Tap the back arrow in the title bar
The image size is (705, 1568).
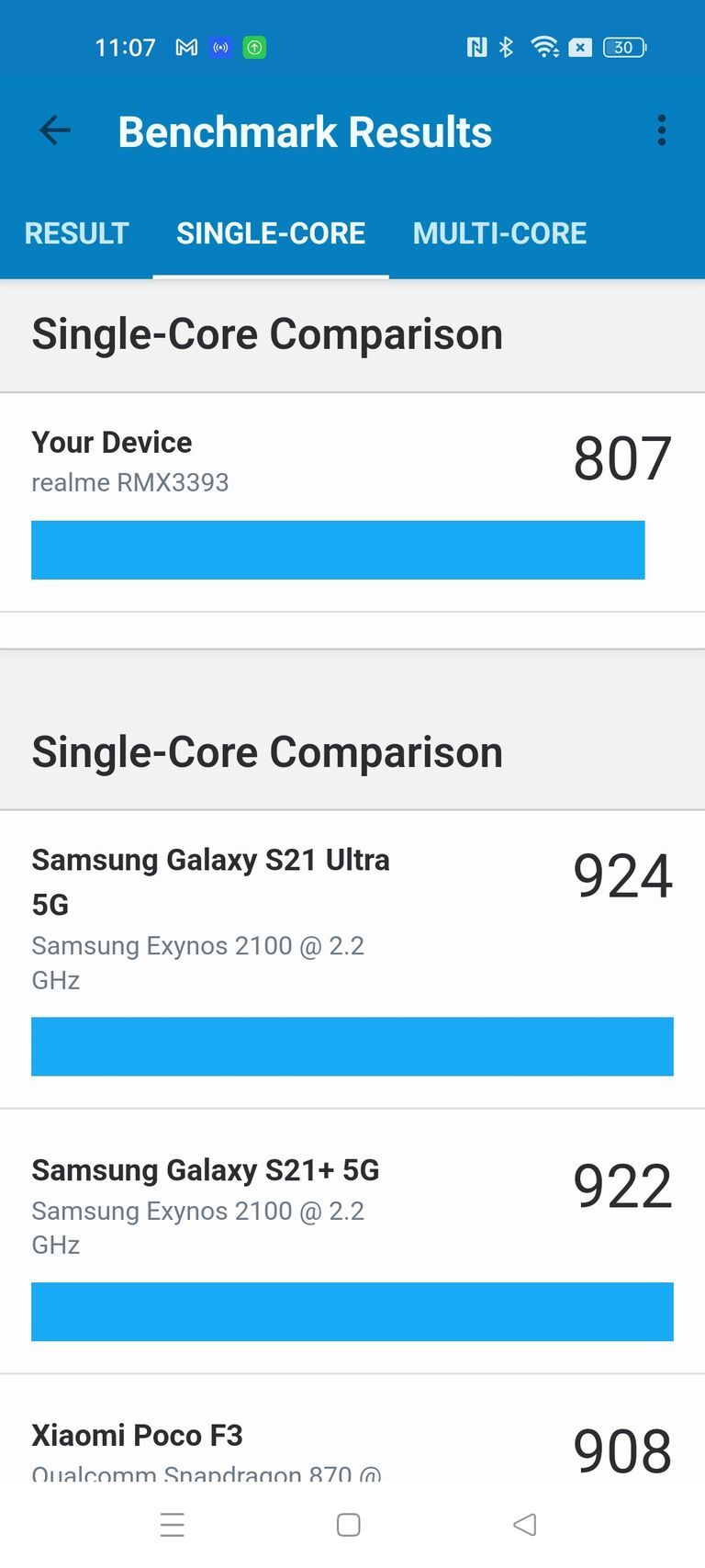54,130
